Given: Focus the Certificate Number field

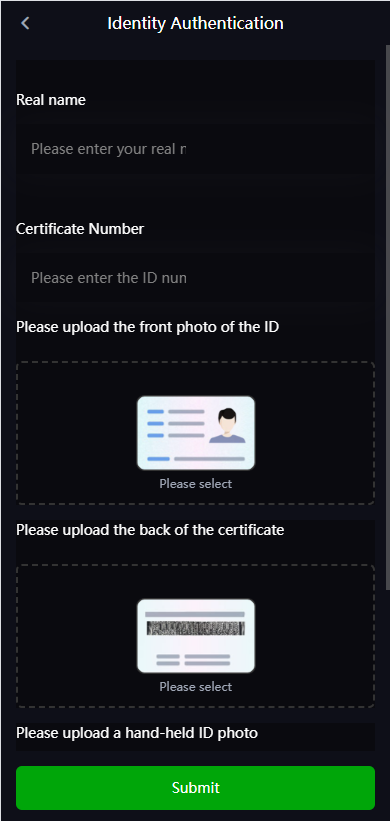Looking at the screenshot, I should point(195,278).
